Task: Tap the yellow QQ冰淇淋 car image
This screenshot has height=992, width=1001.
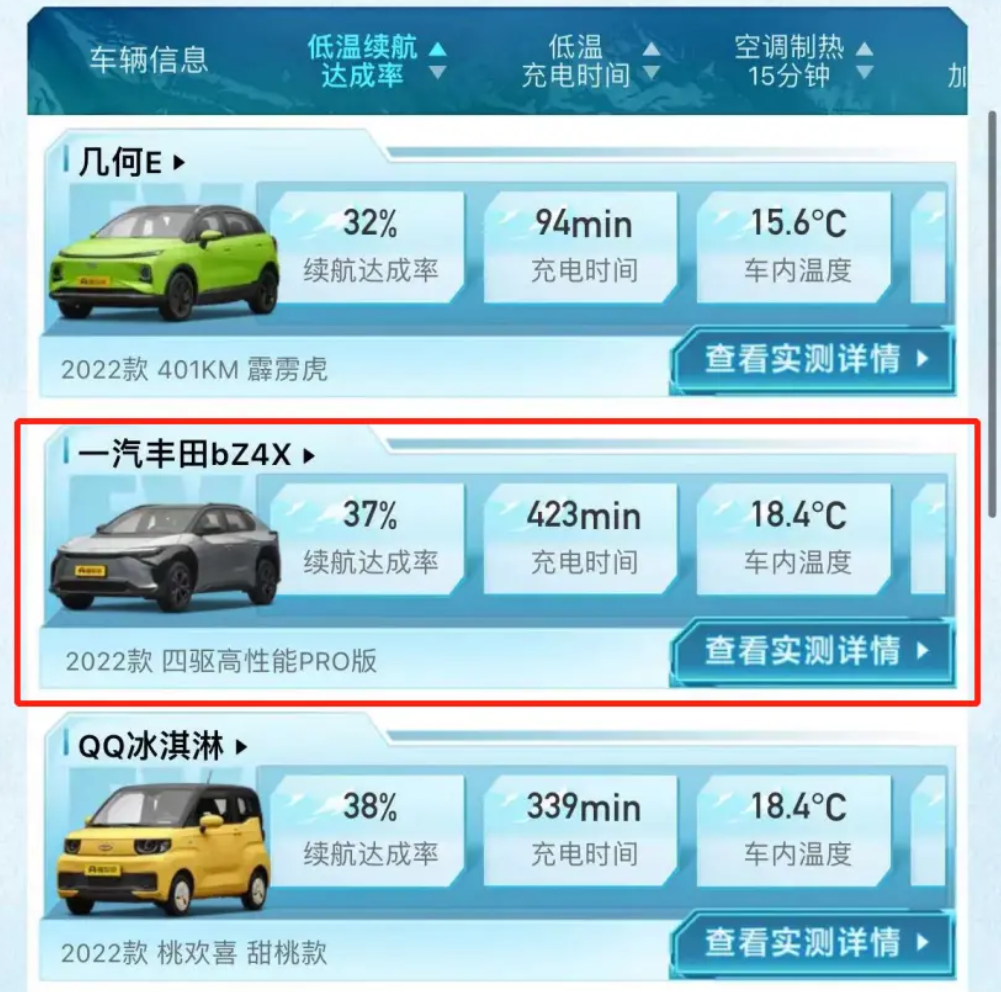Action: (165, 848)
